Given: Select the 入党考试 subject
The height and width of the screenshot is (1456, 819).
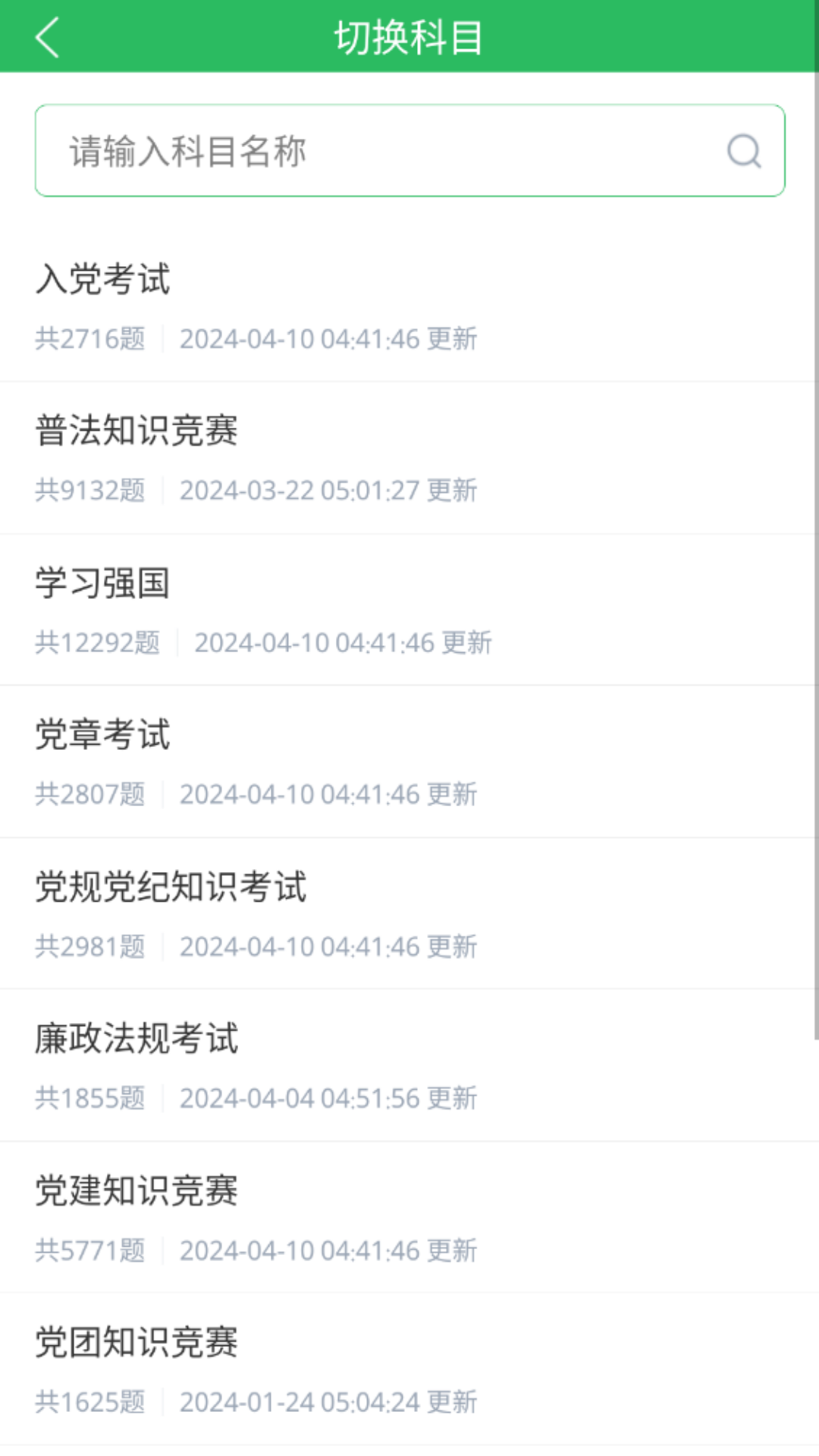Looking at the screenshot, I should pyautogui.click(x=102, y=281).
